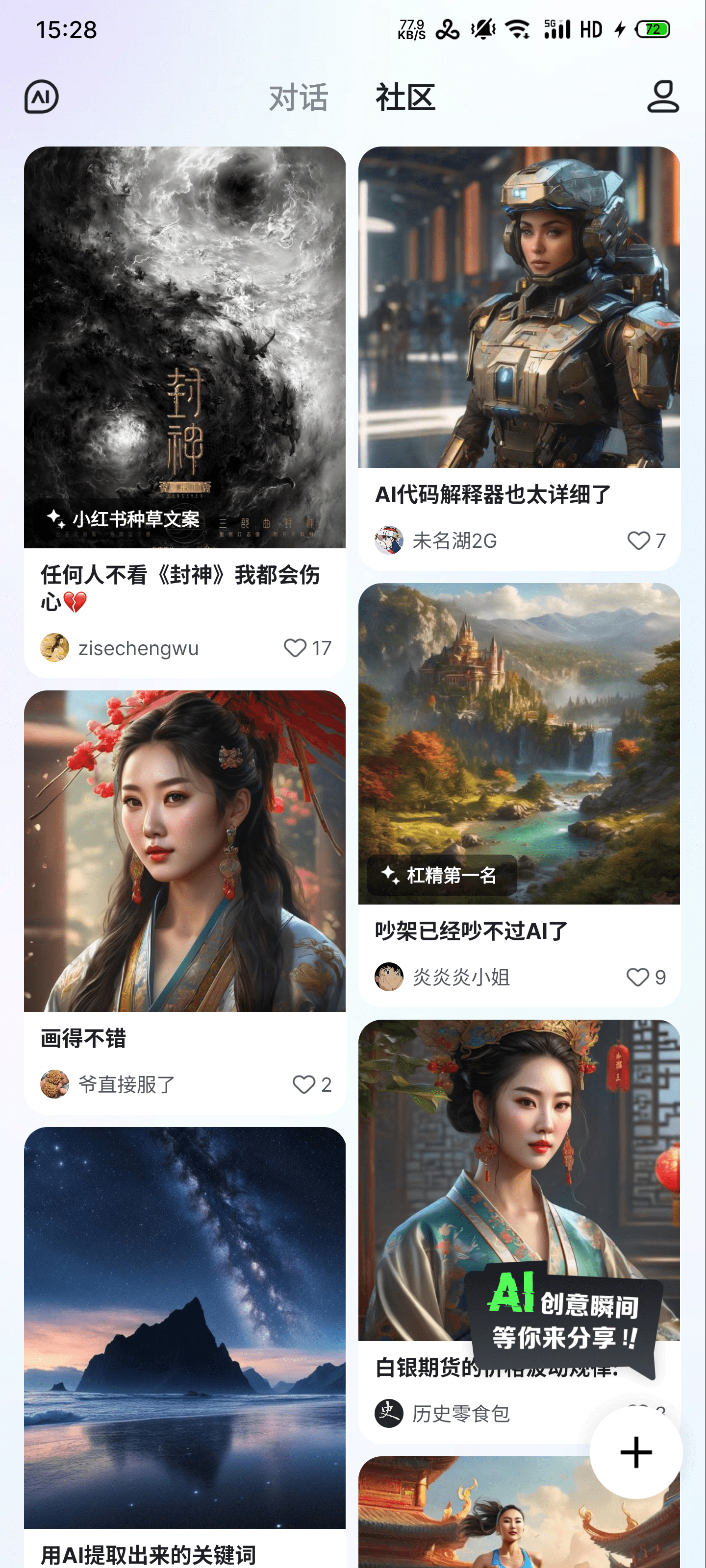Open 未名湖2G's avatar

click(x=390, y=539)
